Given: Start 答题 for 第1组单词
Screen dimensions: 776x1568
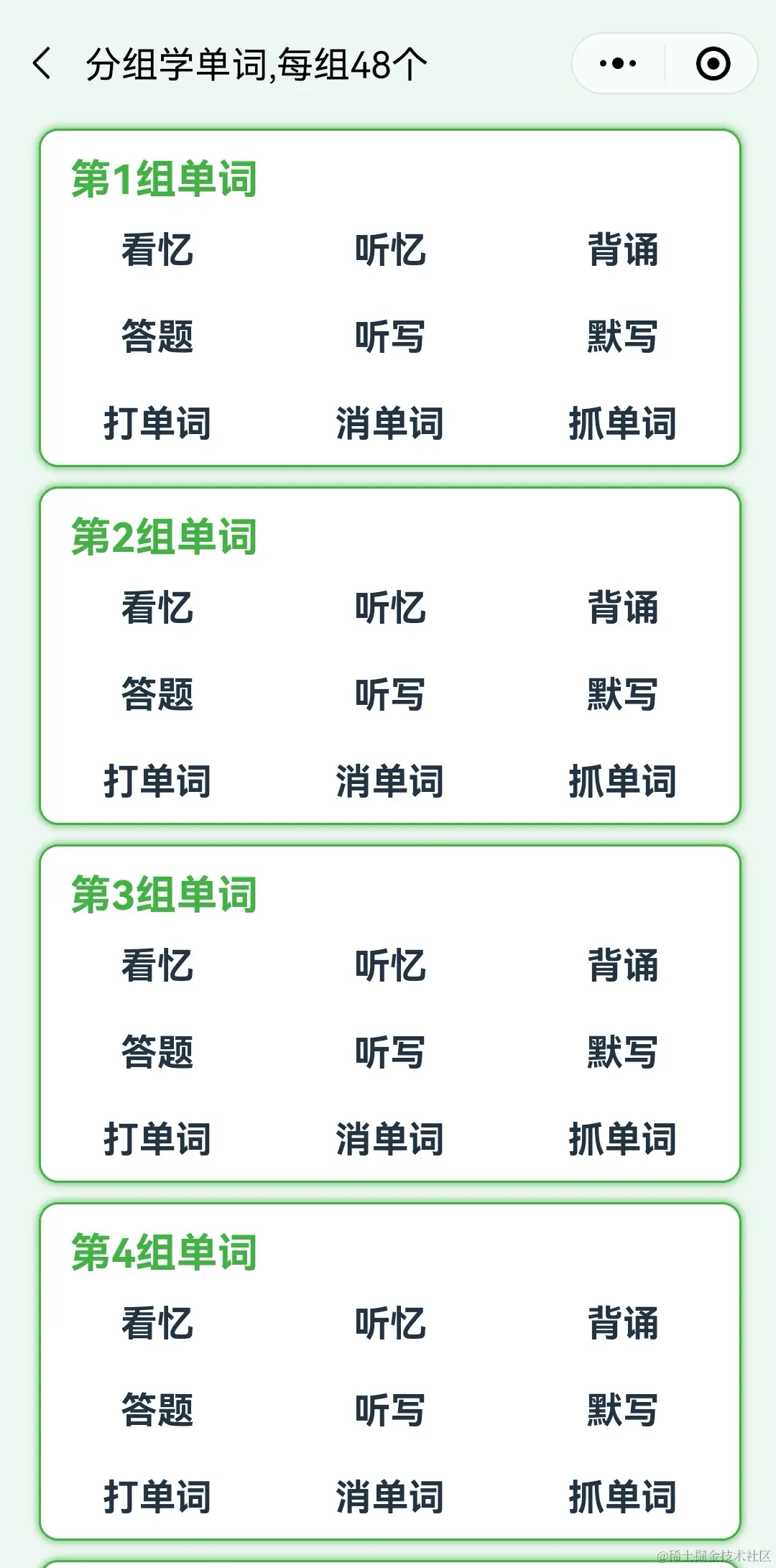Looking at the screenshot, I should (157, 336).
